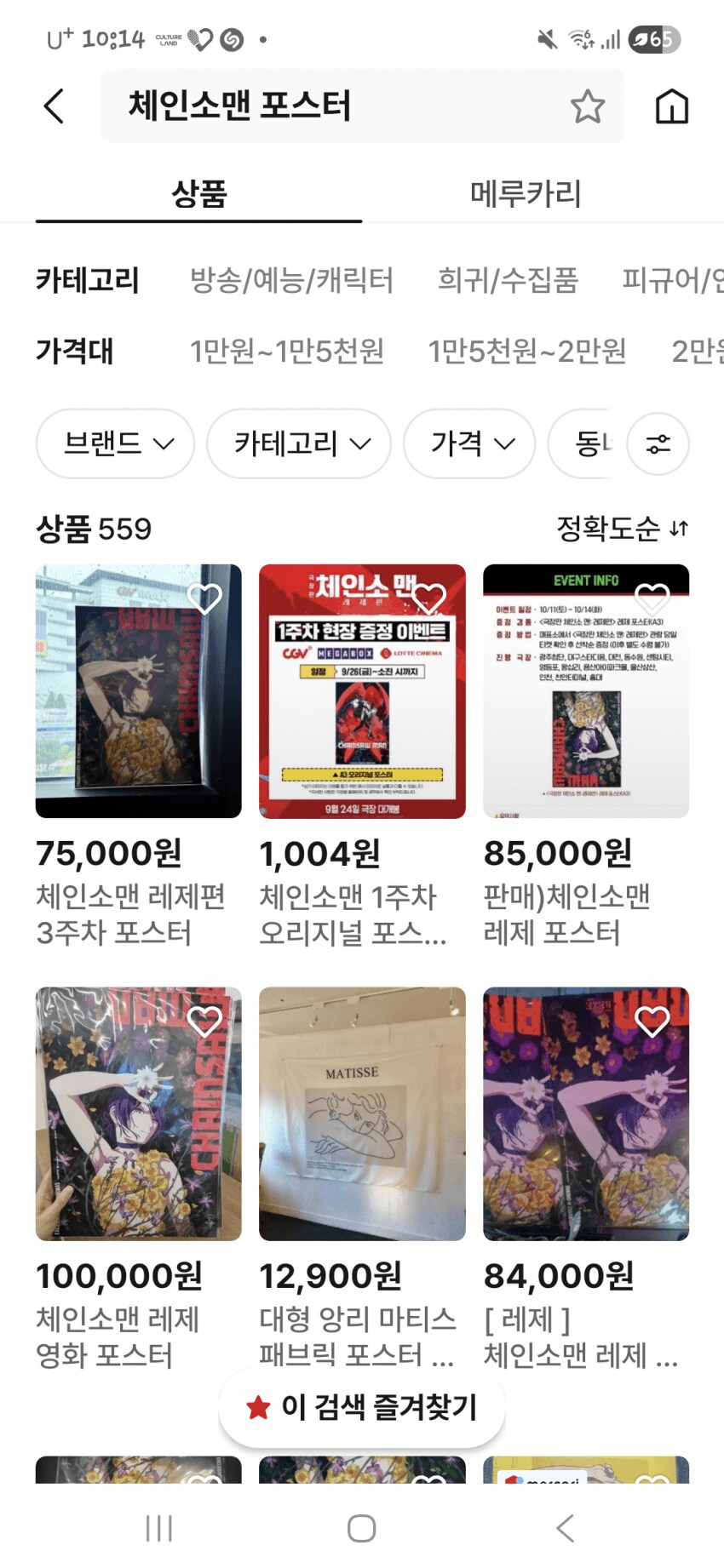This screenshot has height=1568, width=724.
Task: Open the home icon in the header
Action: coord(671,107)
